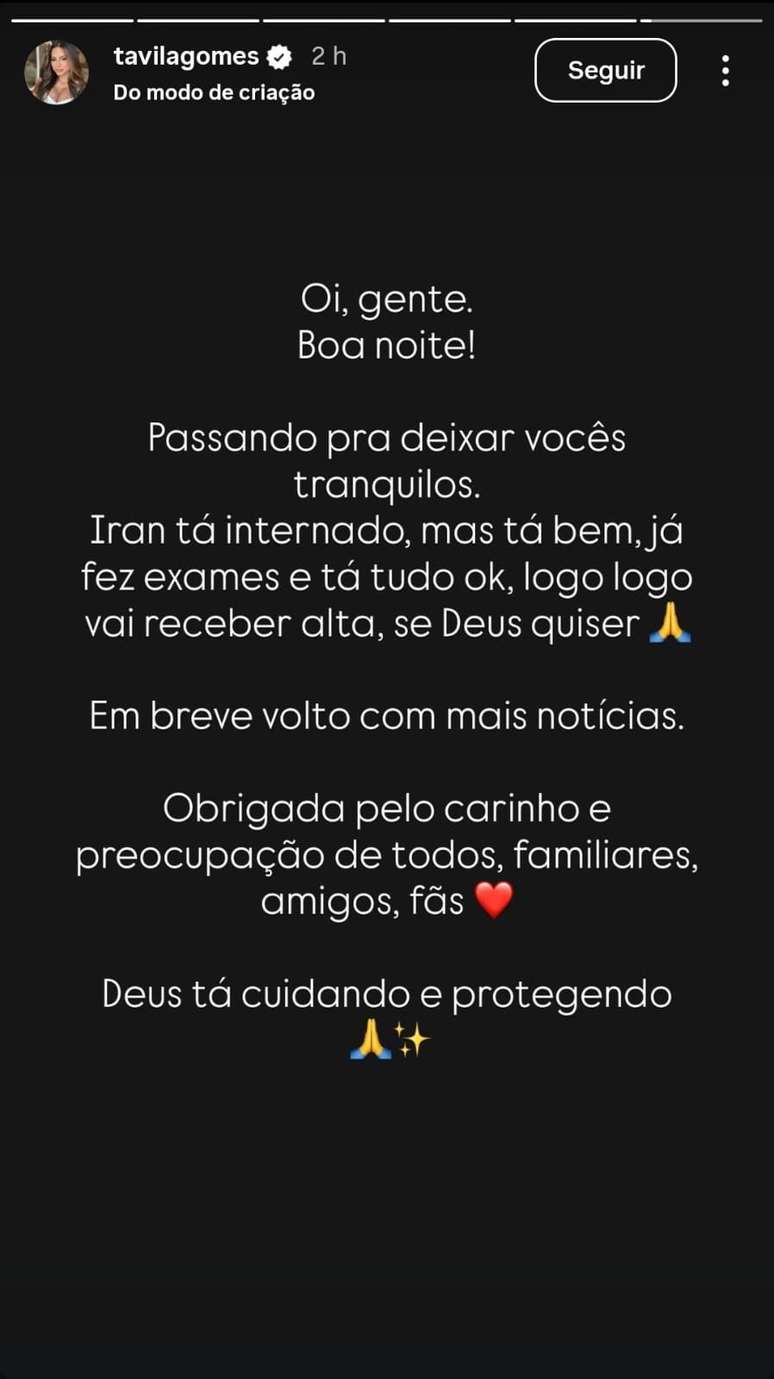Open the three-dot options menu
Screen dimensions: 774x1379
coord(725,71)
